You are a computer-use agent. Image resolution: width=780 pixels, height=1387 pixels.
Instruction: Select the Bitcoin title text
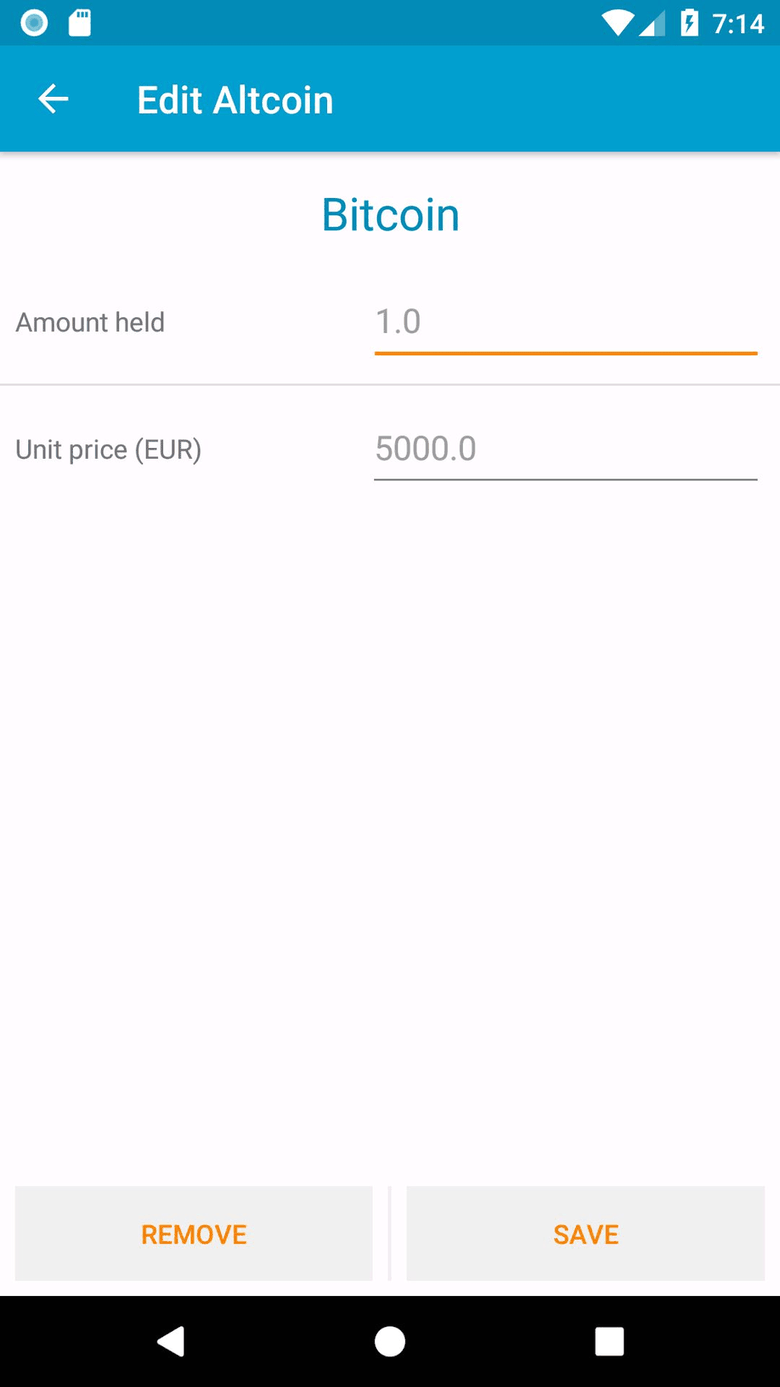coord(390,214)
